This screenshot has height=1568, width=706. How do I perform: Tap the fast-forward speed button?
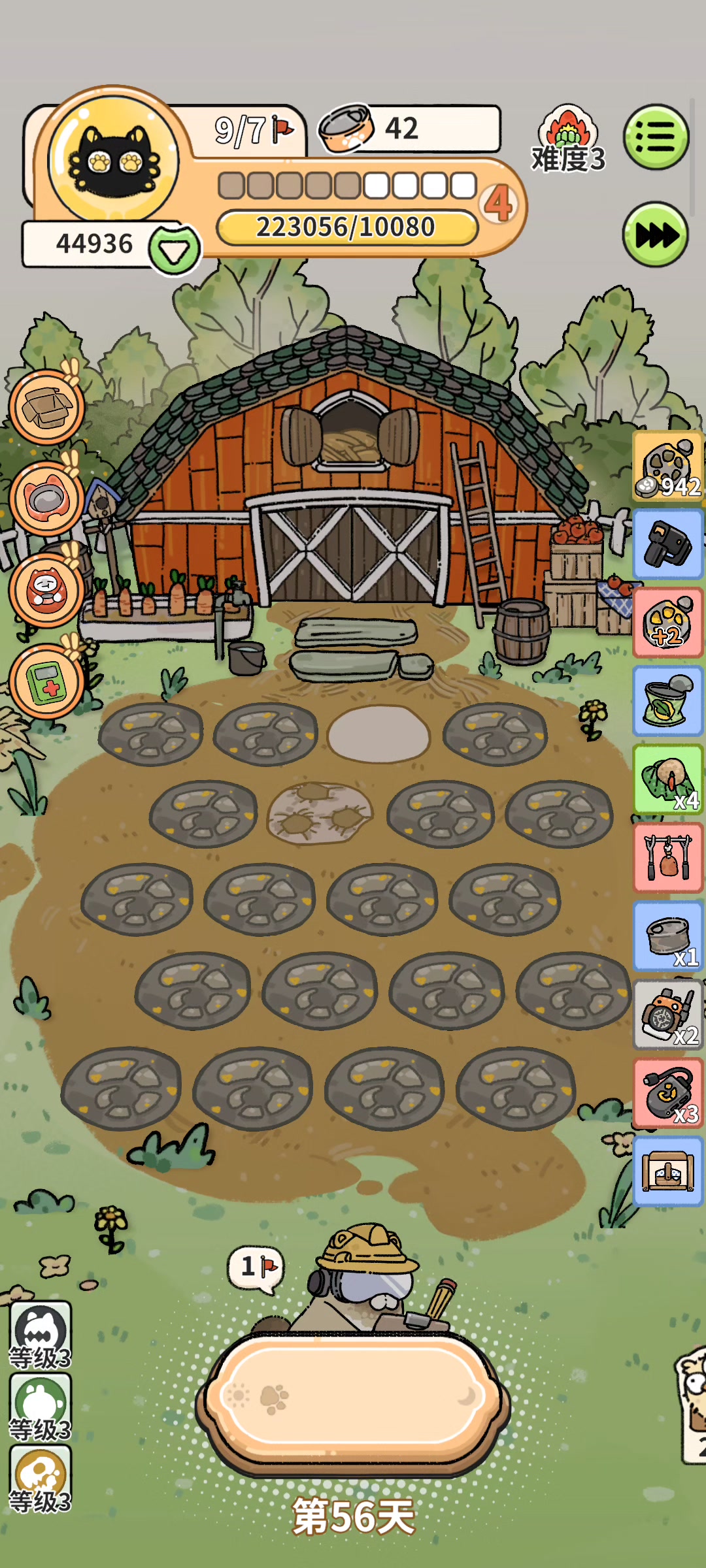(x=656, y=235)
